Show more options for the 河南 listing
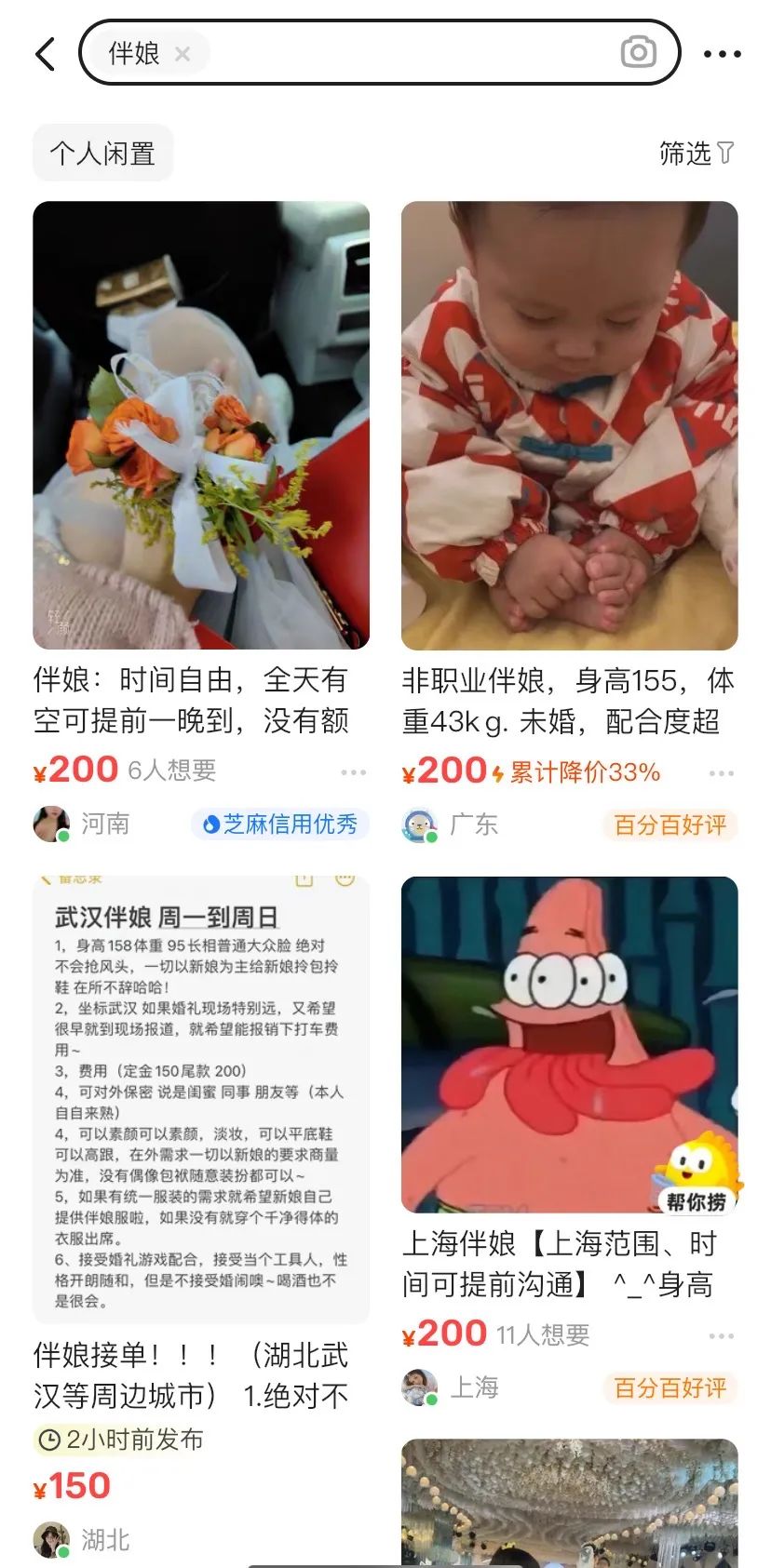This screenshot has width=771, height=1568. pyautogui.click(x=353, y=772)
